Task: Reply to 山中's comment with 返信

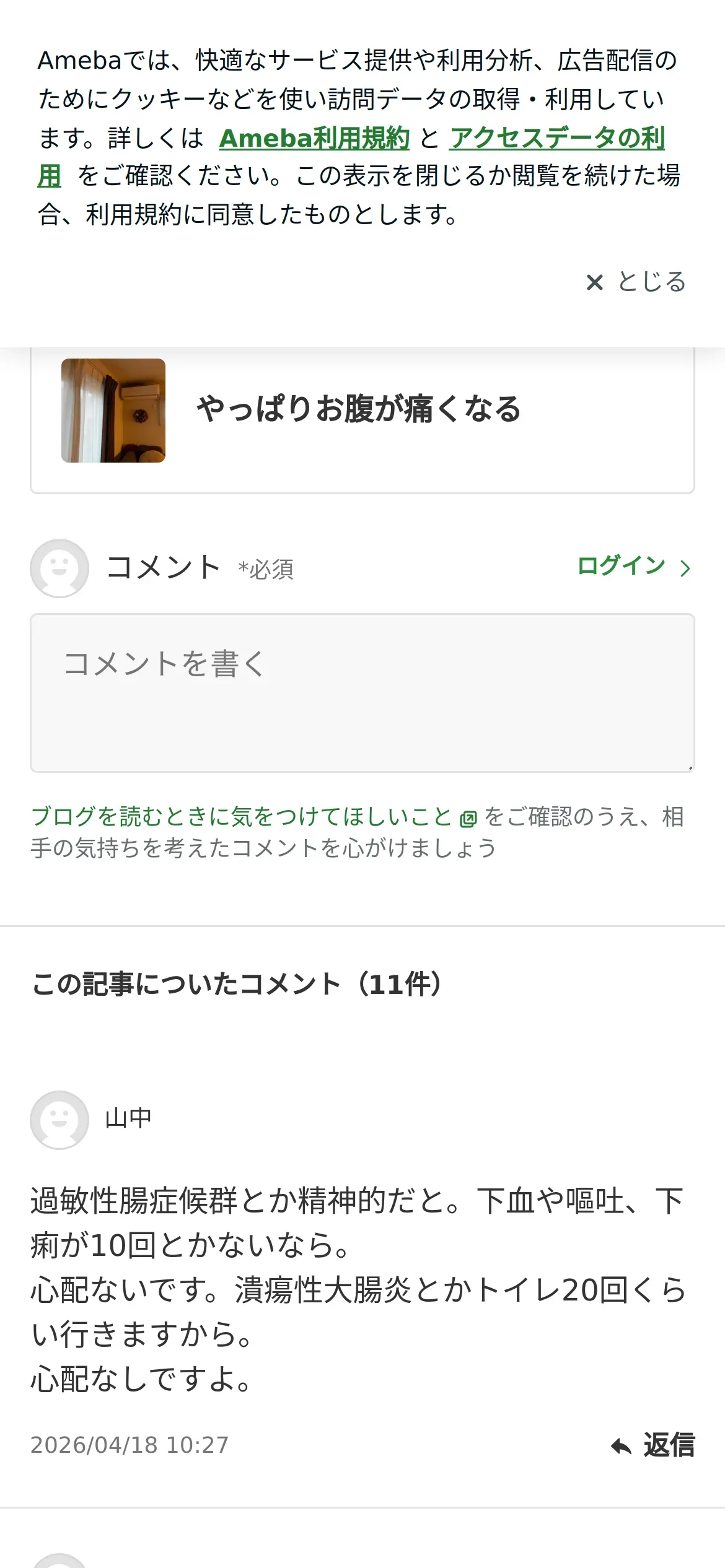Action: click(x=653, y=1445)
